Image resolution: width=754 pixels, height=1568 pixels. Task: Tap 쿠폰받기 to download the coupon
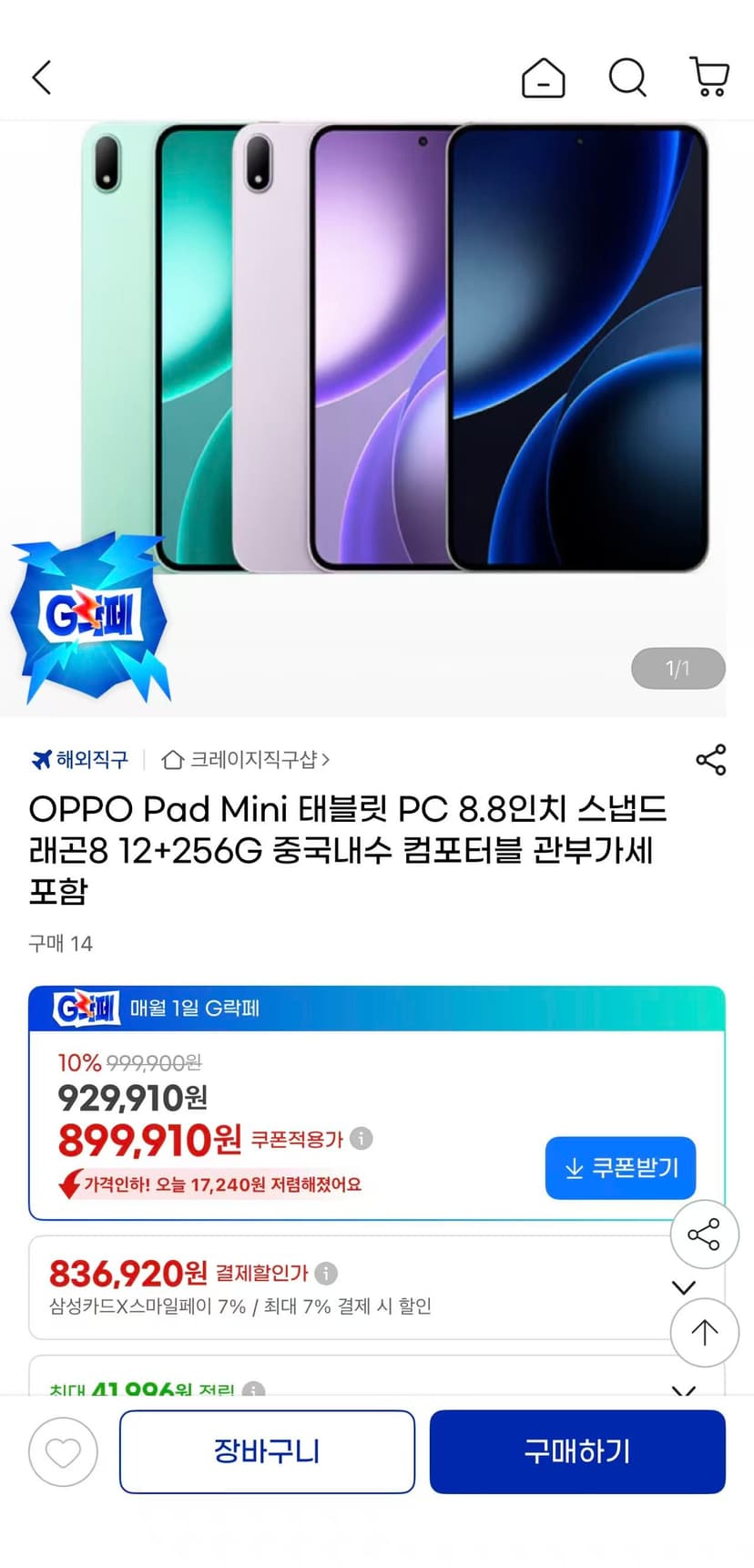620,1168
